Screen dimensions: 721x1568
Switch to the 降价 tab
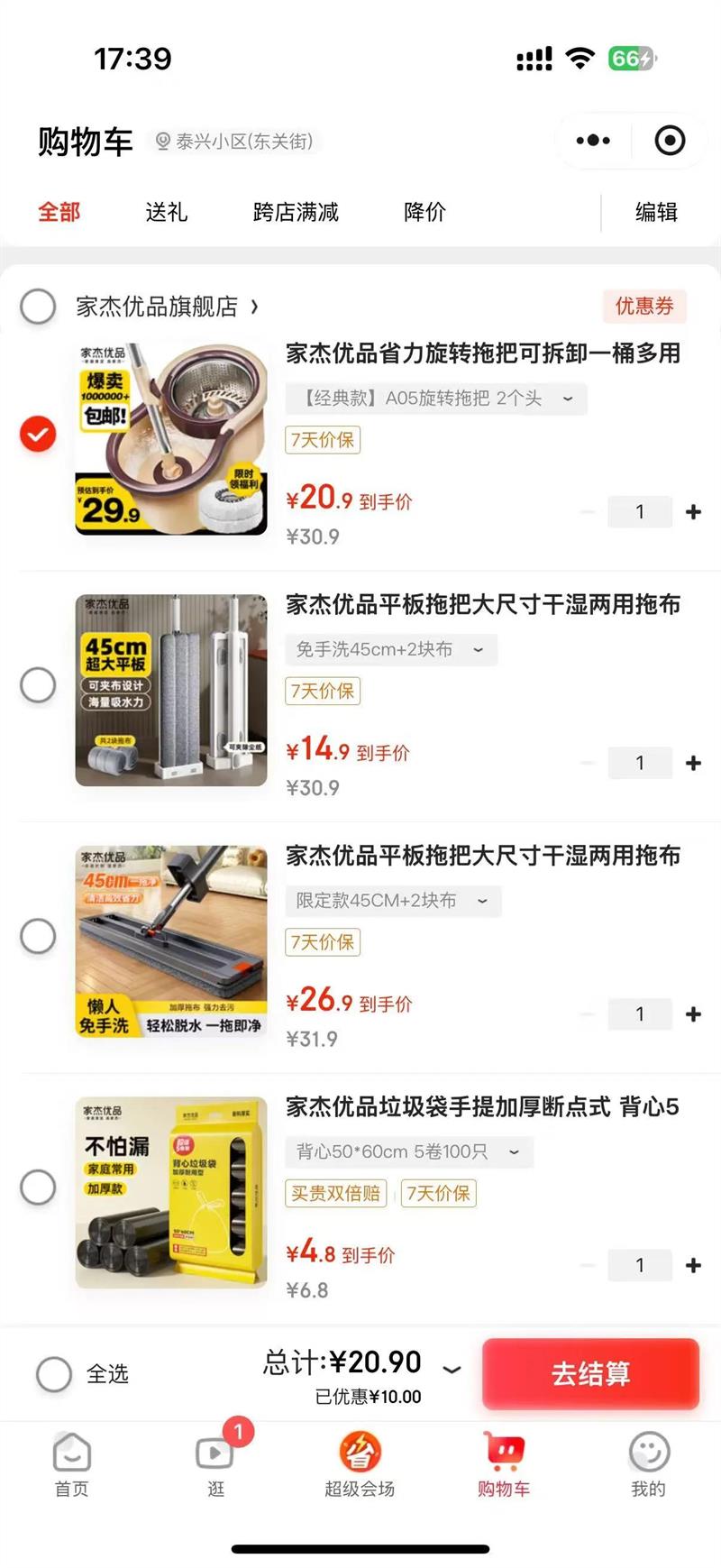point(424,212)
